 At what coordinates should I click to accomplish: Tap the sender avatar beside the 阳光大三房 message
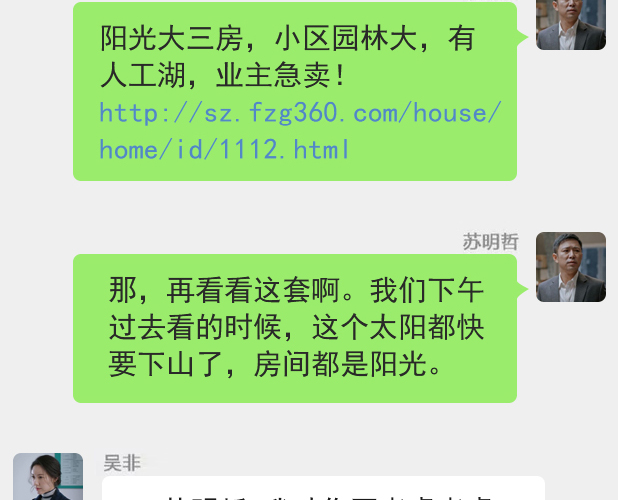click(570, 24)
